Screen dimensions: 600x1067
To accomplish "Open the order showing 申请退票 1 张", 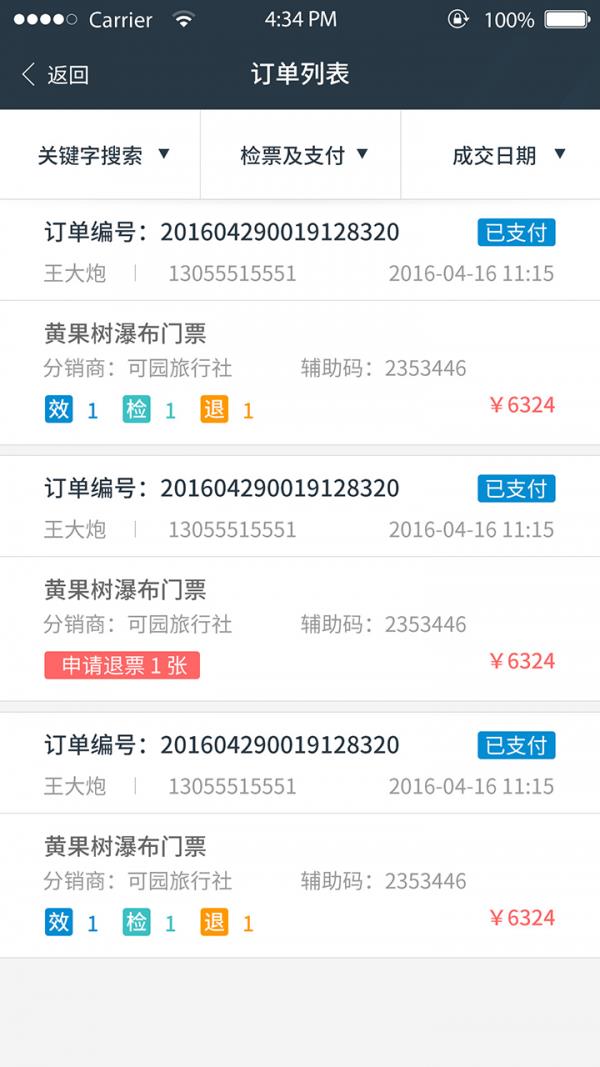I will (300, 578).
